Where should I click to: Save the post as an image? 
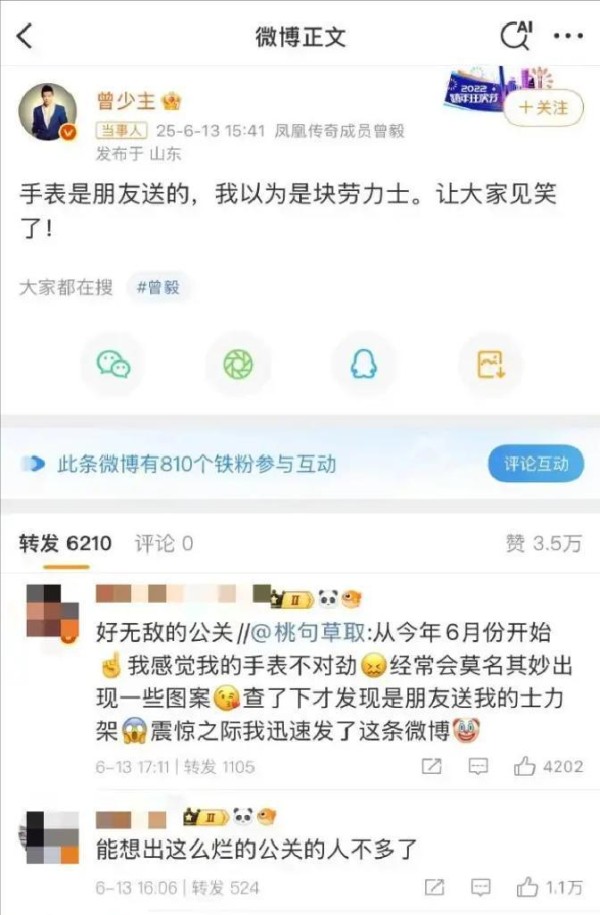click(x=490, y=364)
